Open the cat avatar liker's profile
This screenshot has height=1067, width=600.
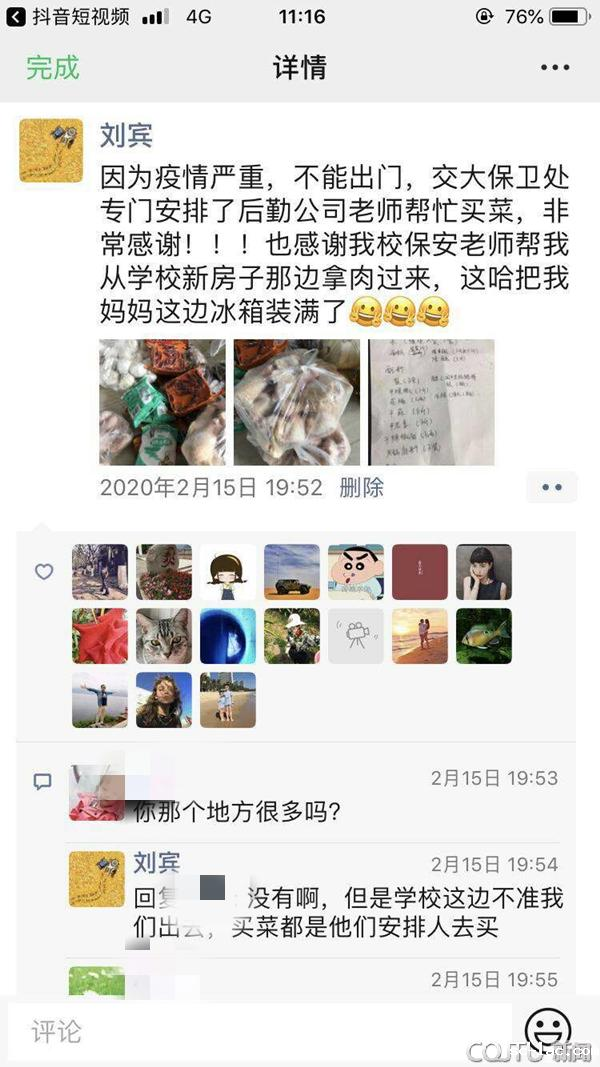coord(164,636)
